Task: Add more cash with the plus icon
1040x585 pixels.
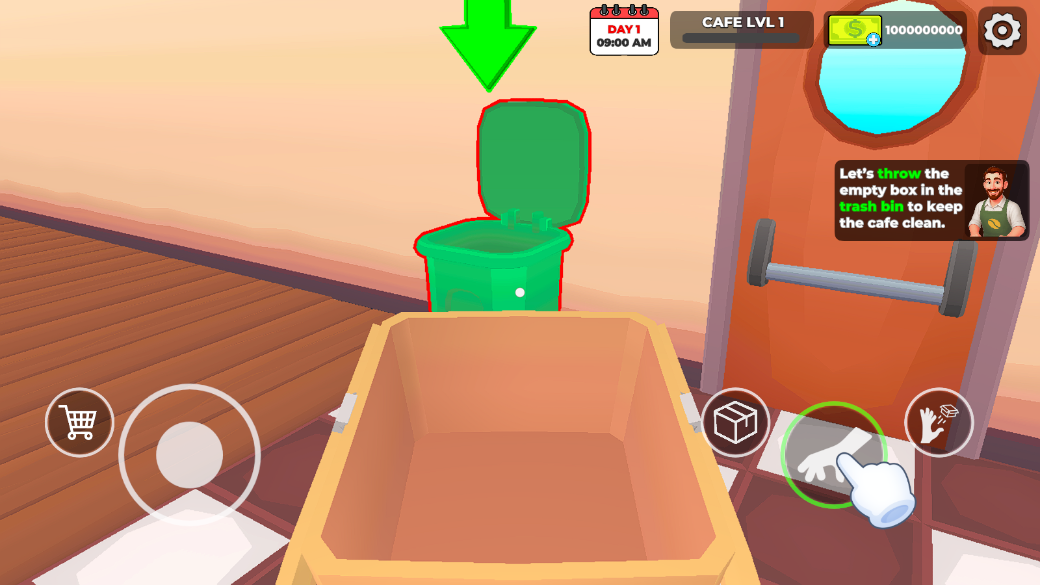Action: tap(873, 40)
